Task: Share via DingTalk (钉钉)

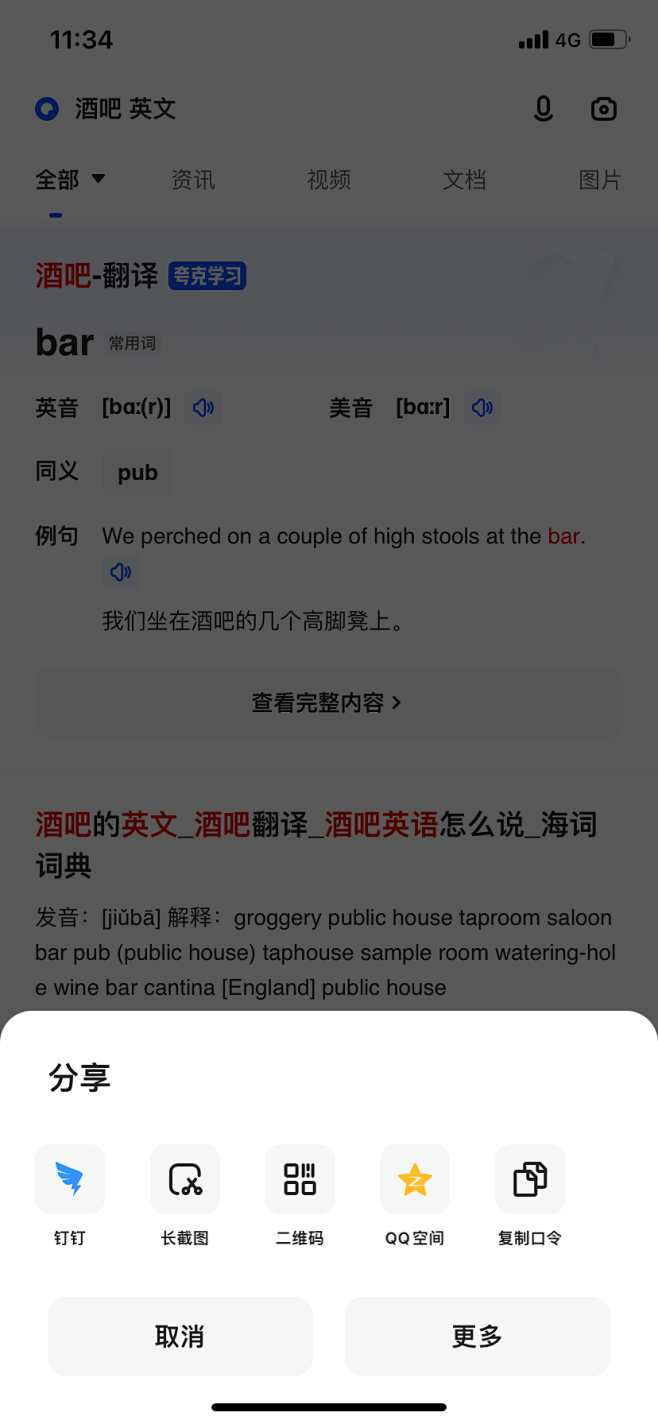Action: pyautogui.click(x=70, y=1180)
